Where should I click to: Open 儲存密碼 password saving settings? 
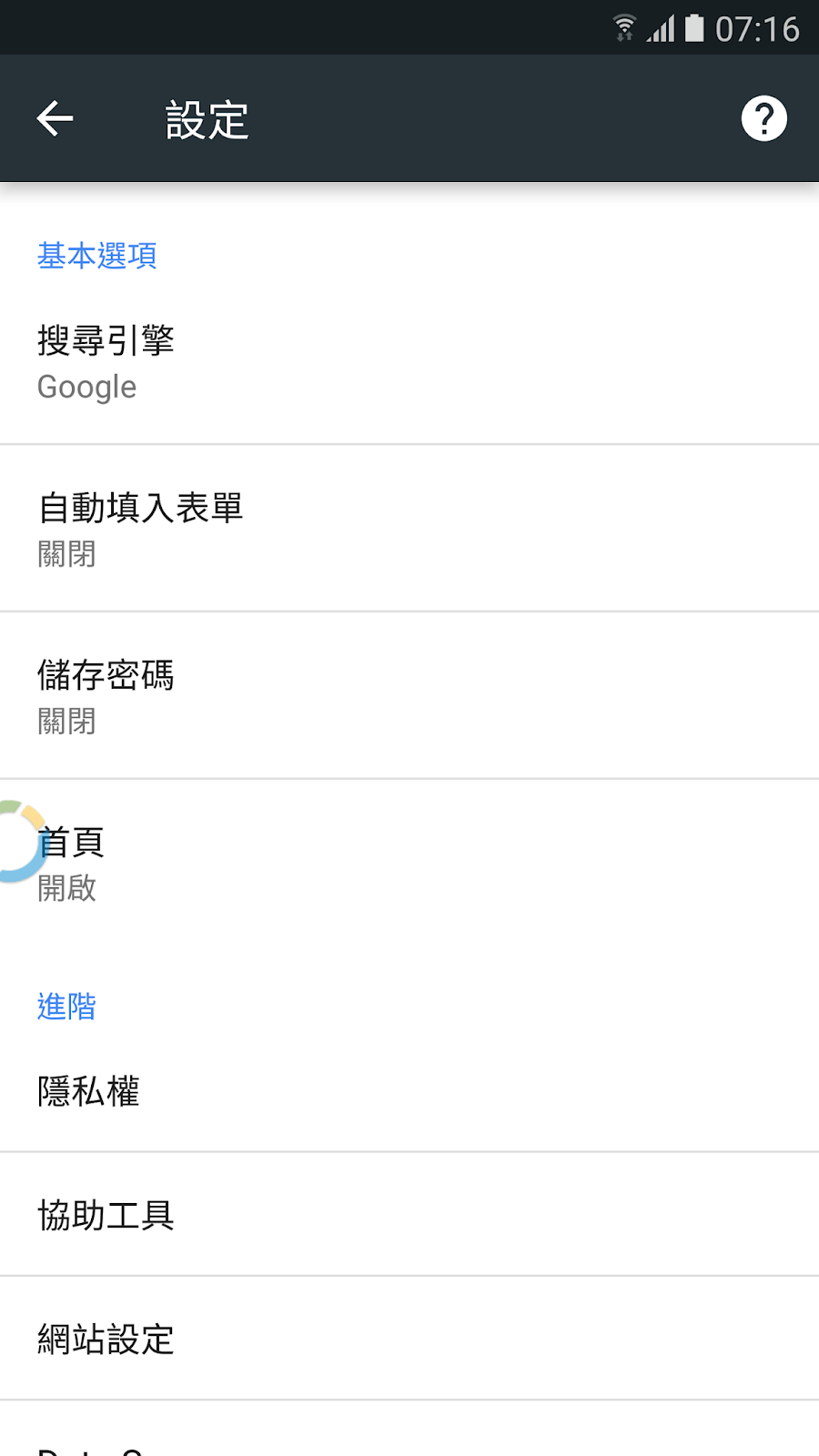(409, 696)
